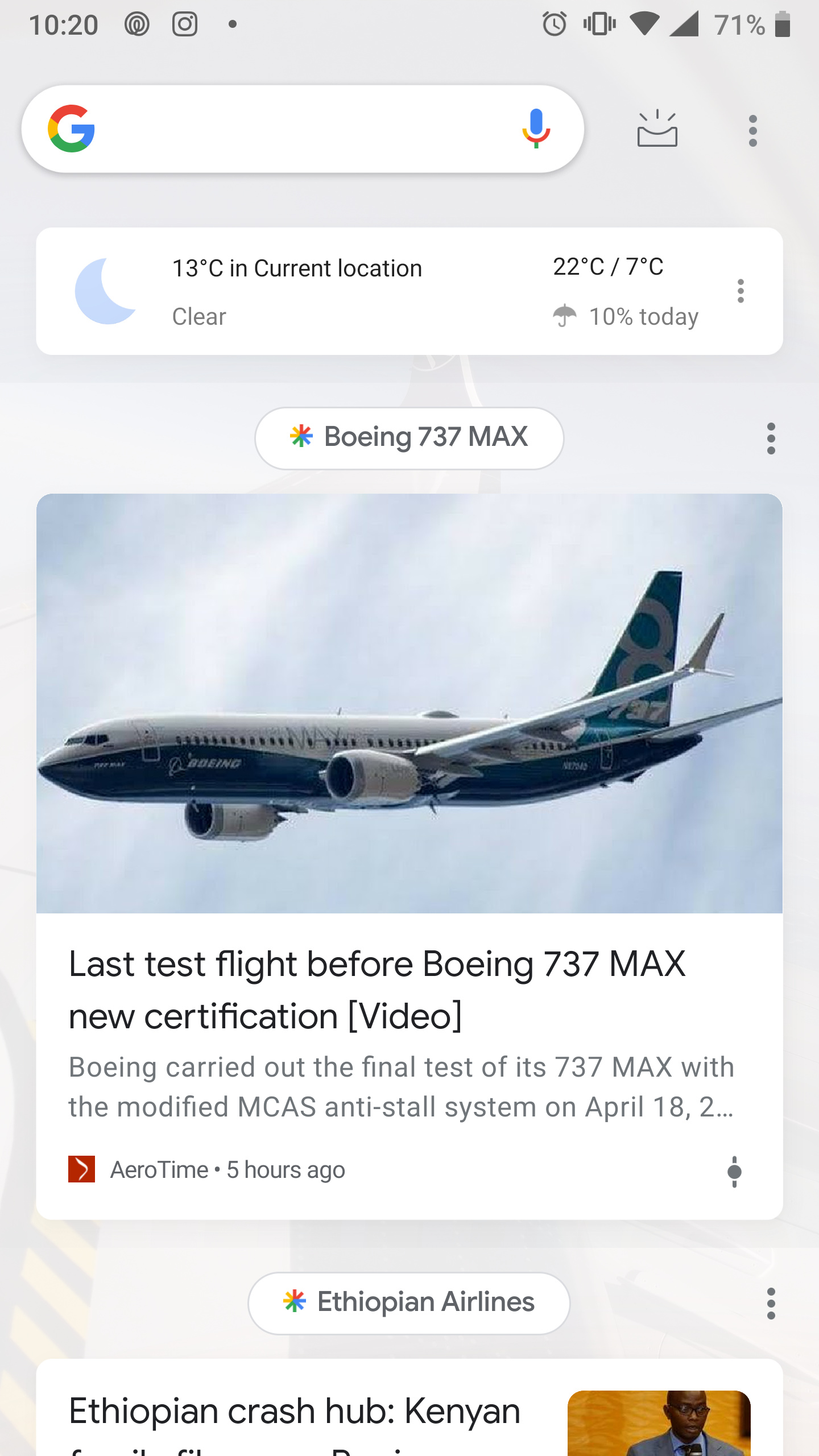Viewport: 819px width, 1456px height.
Task: Show options for the weather card
Action: coord(741,291)
